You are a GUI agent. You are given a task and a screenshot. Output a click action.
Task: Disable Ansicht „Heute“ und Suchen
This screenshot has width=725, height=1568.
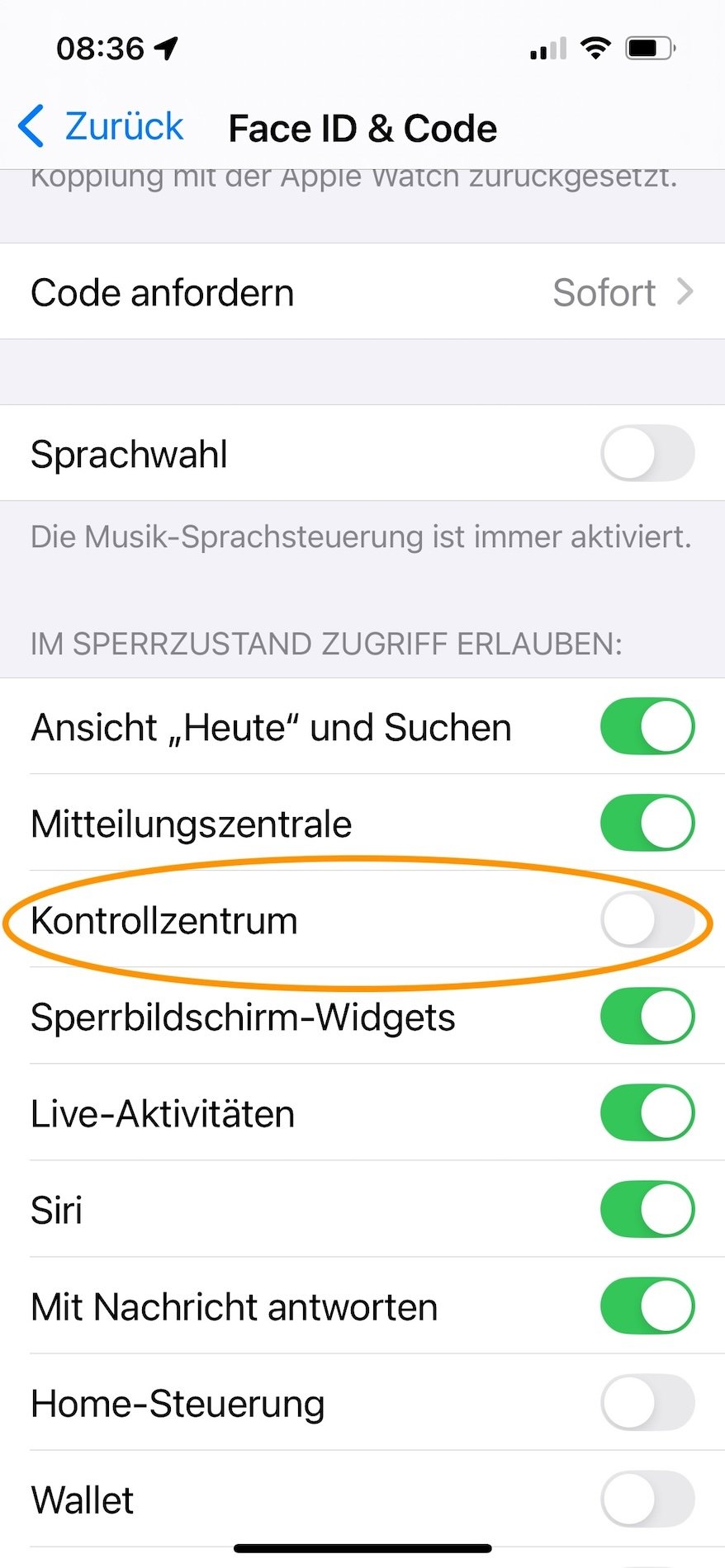[647, 726]
